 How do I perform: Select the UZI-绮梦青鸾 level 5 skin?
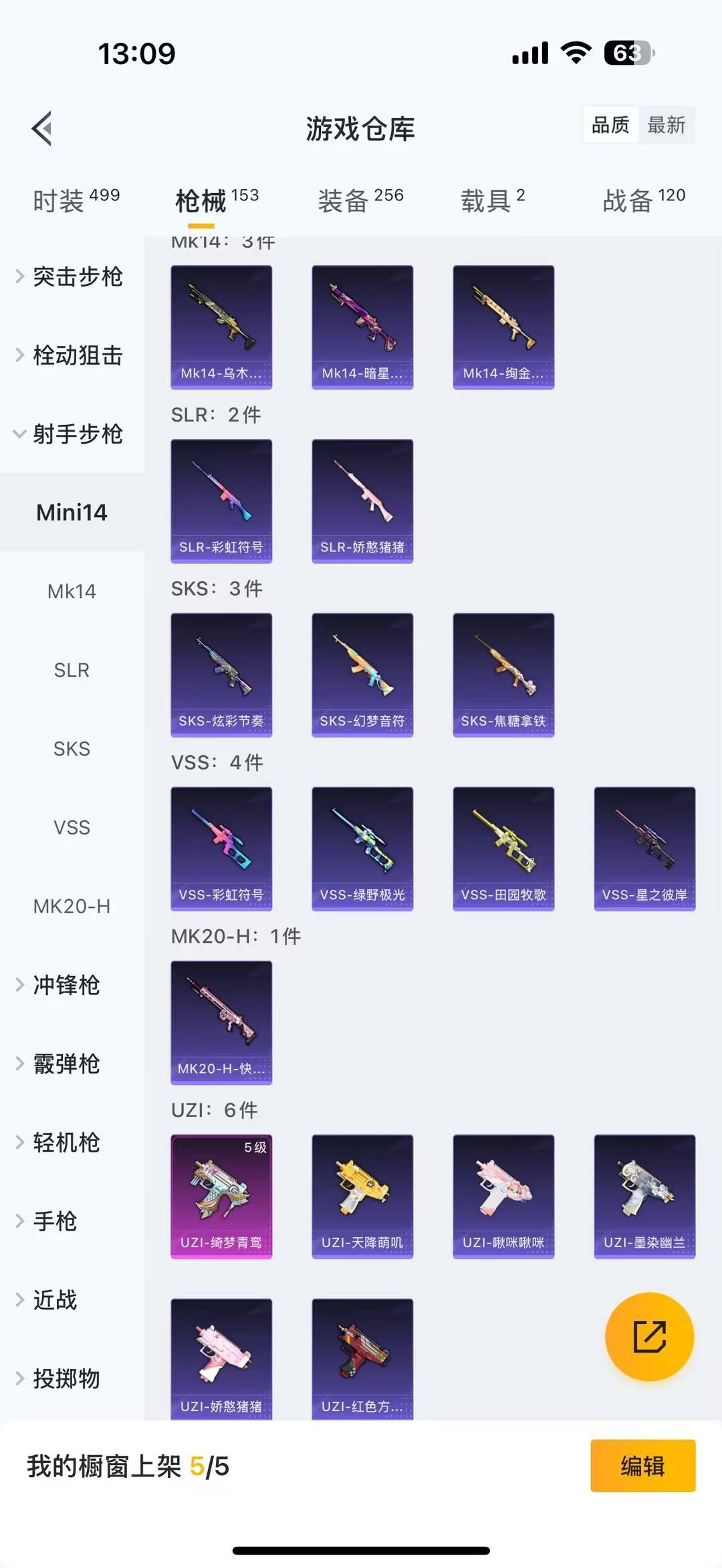click(221, 1196)
